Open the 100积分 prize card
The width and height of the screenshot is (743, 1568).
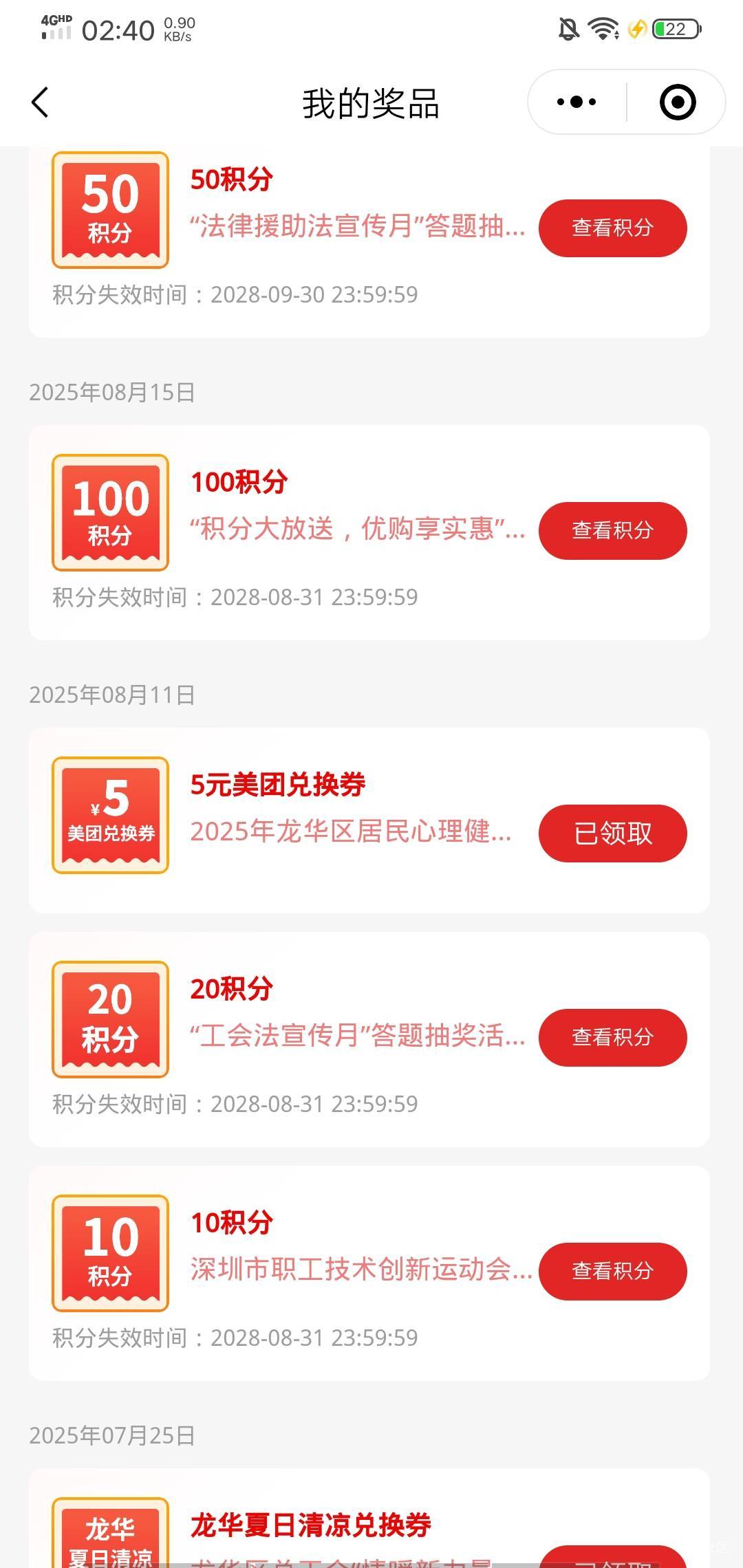click(x=369, y=533)
